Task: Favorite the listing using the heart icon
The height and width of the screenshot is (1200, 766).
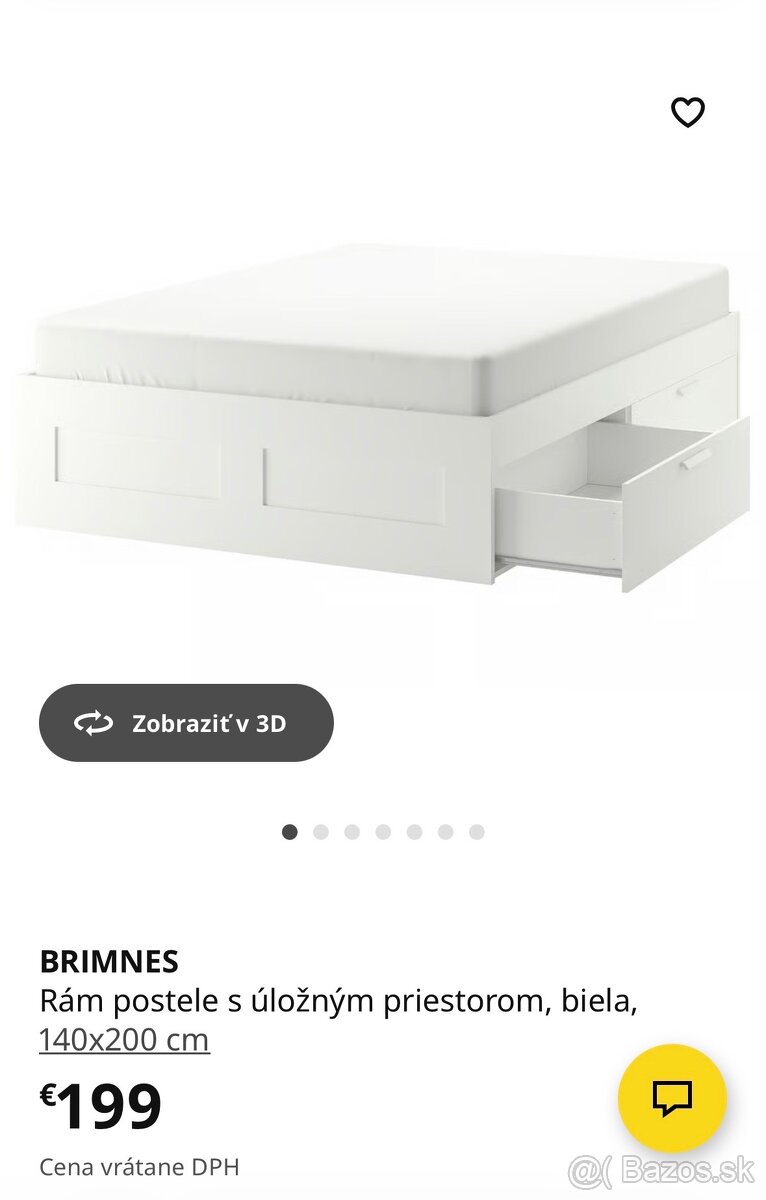Action: coord(690,113)
